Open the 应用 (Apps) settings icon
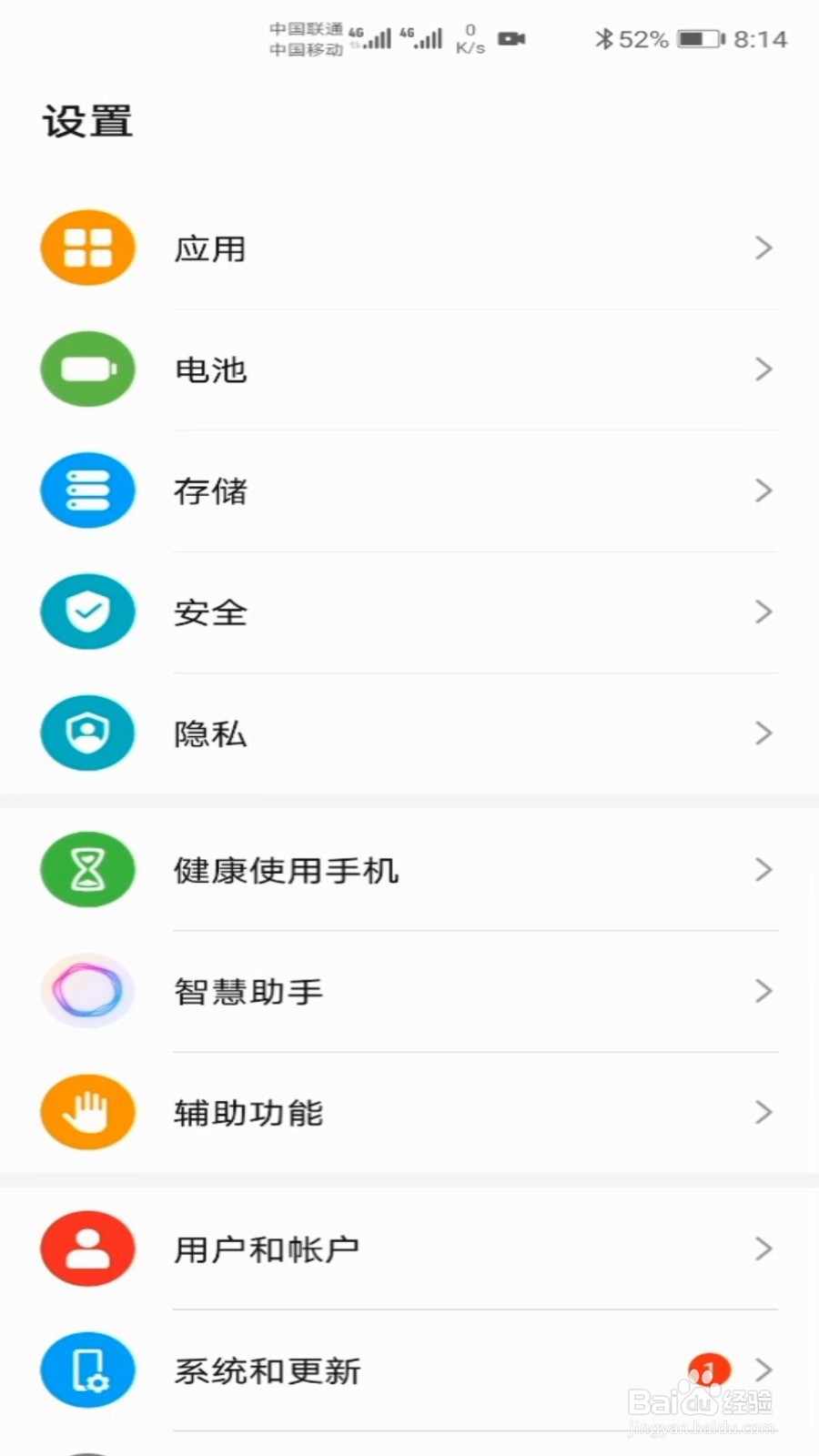The height and width of the screenshot is (1456, 819). pos(87,247)
